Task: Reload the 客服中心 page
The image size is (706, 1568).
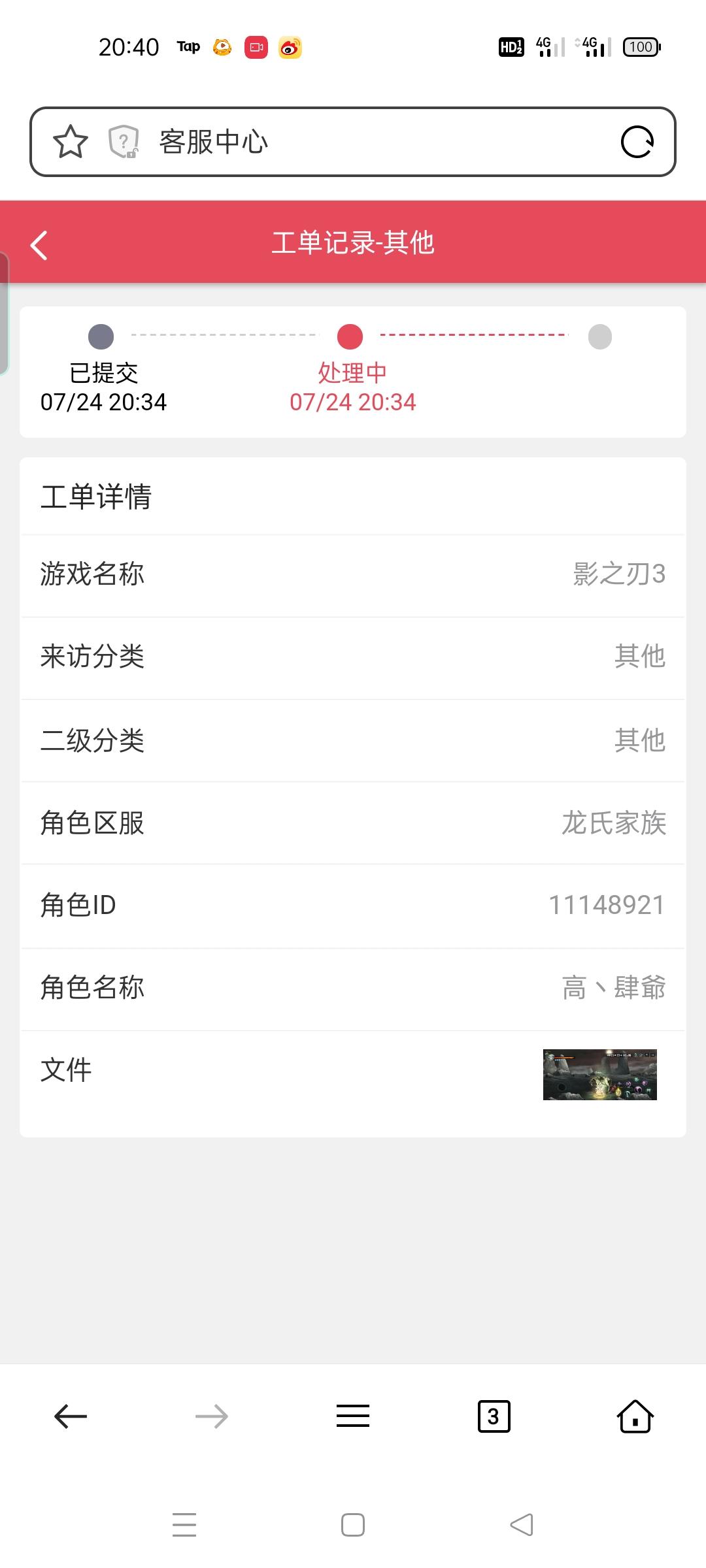Action: coord(637,142)
